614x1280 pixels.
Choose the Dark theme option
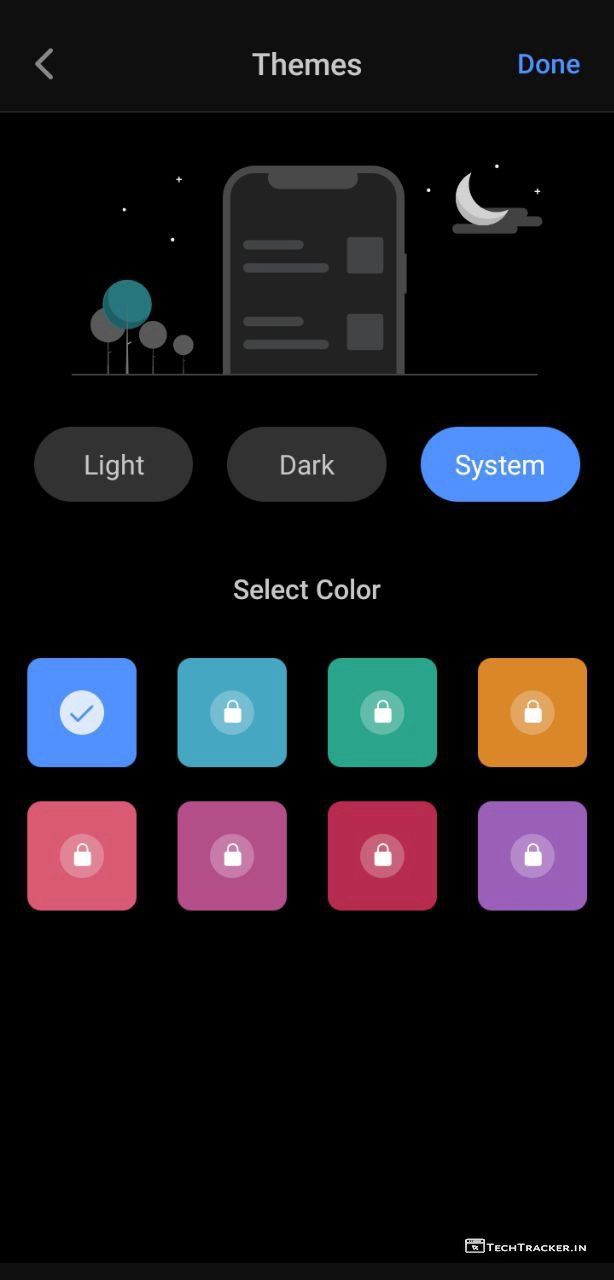(306, 465)
